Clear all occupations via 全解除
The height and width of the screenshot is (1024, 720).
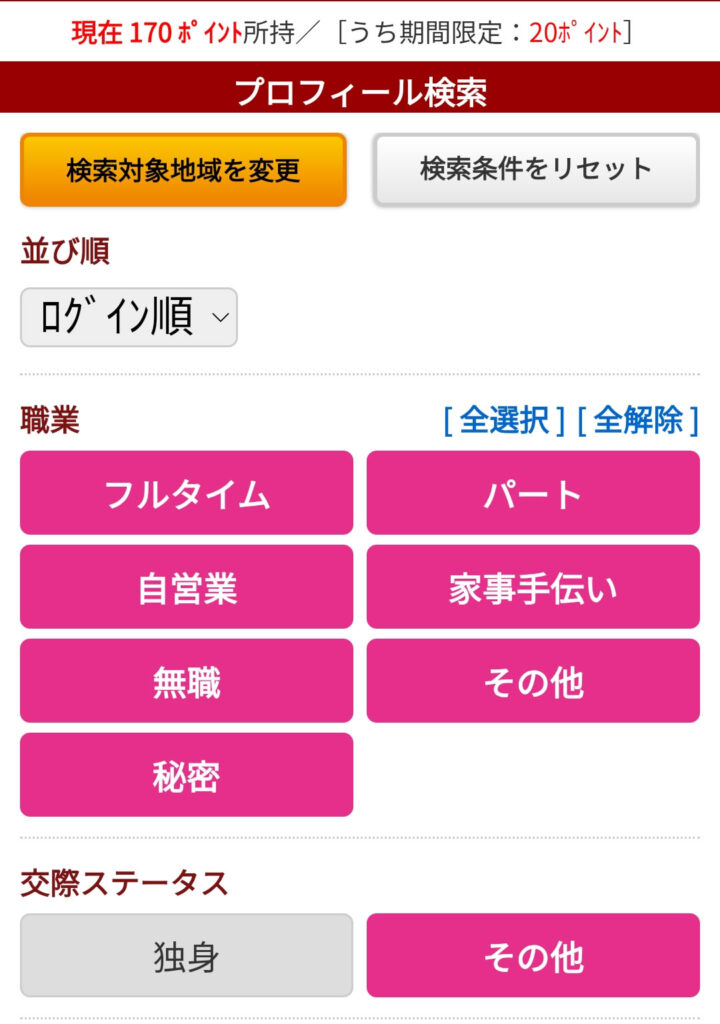pyautogui.click(x=637, y=420)
